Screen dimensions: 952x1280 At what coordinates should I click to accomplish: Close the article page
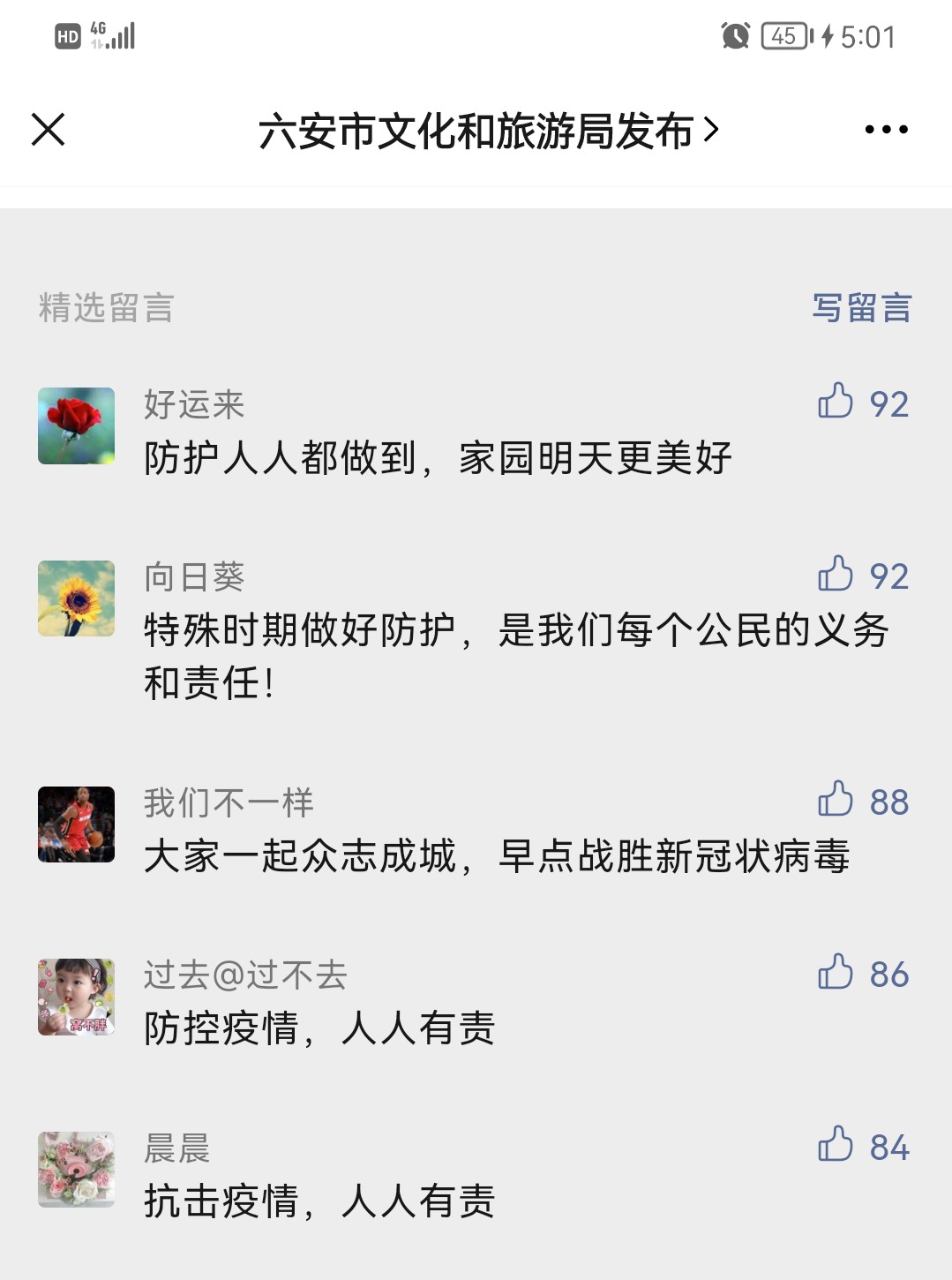[49, 130]
